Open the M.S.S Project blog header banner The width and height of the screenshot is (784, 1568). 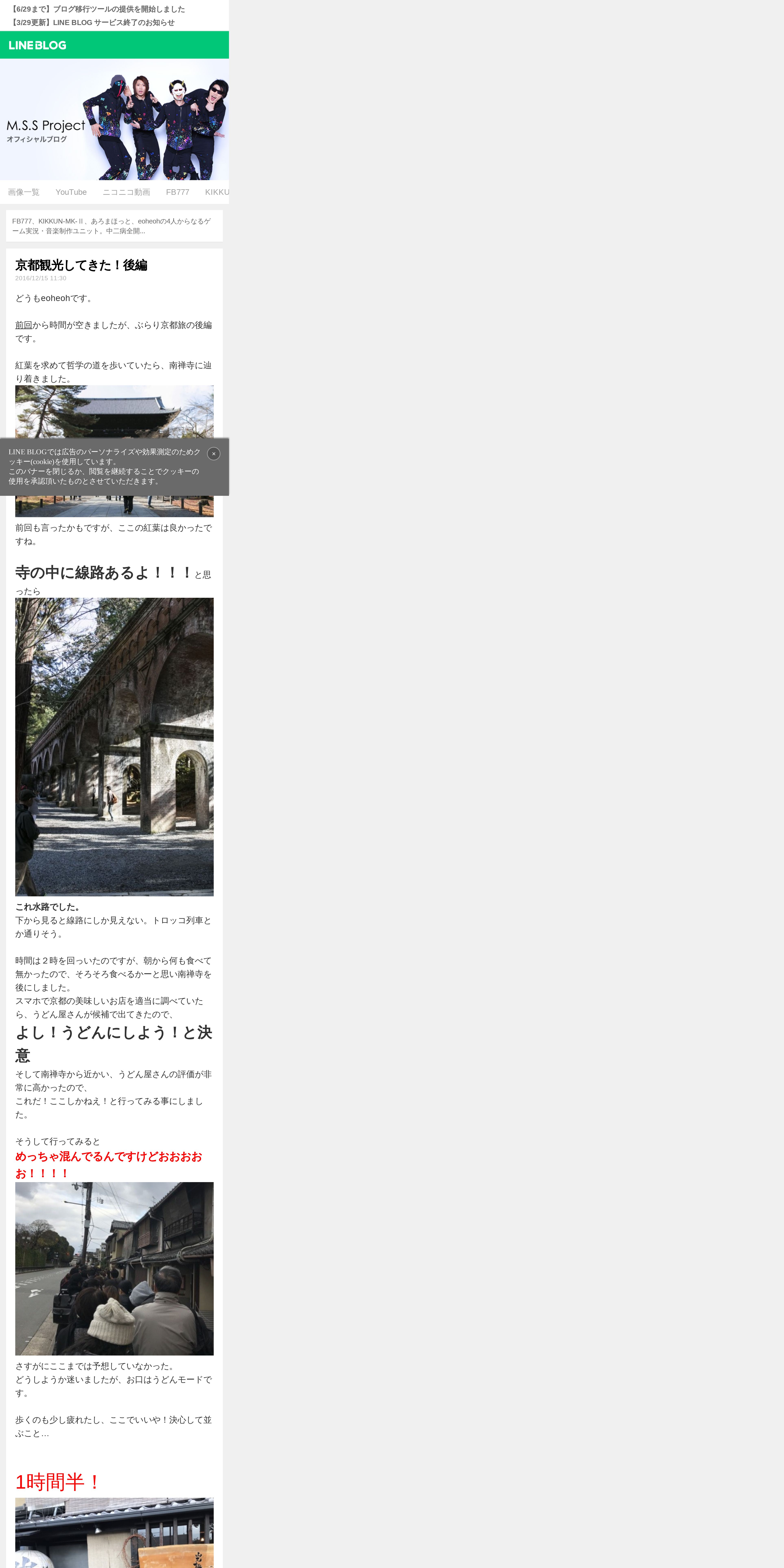[x=114, y=119]
